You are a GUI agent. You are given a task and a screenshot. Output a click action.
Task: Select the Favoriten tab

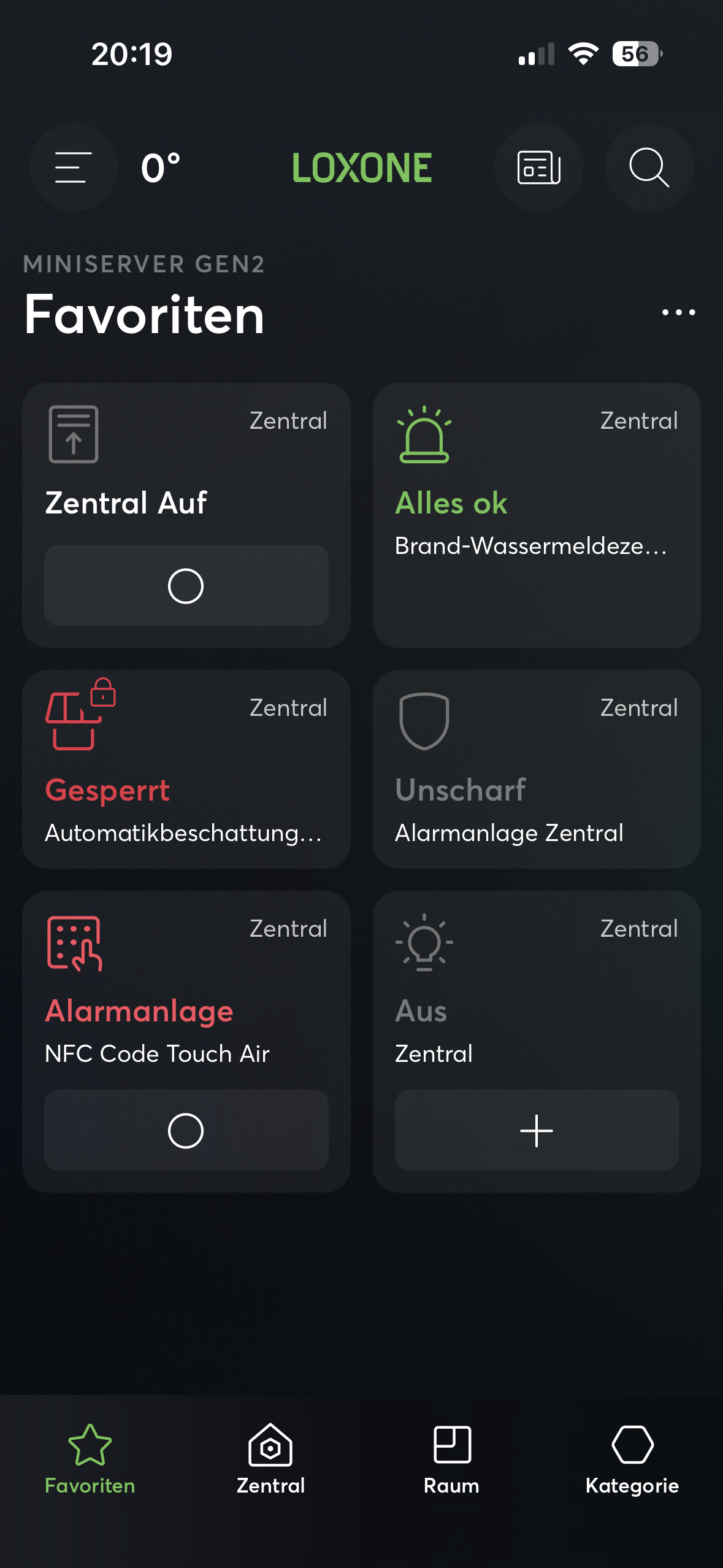pyautogui.click(x=90, y=1459)
